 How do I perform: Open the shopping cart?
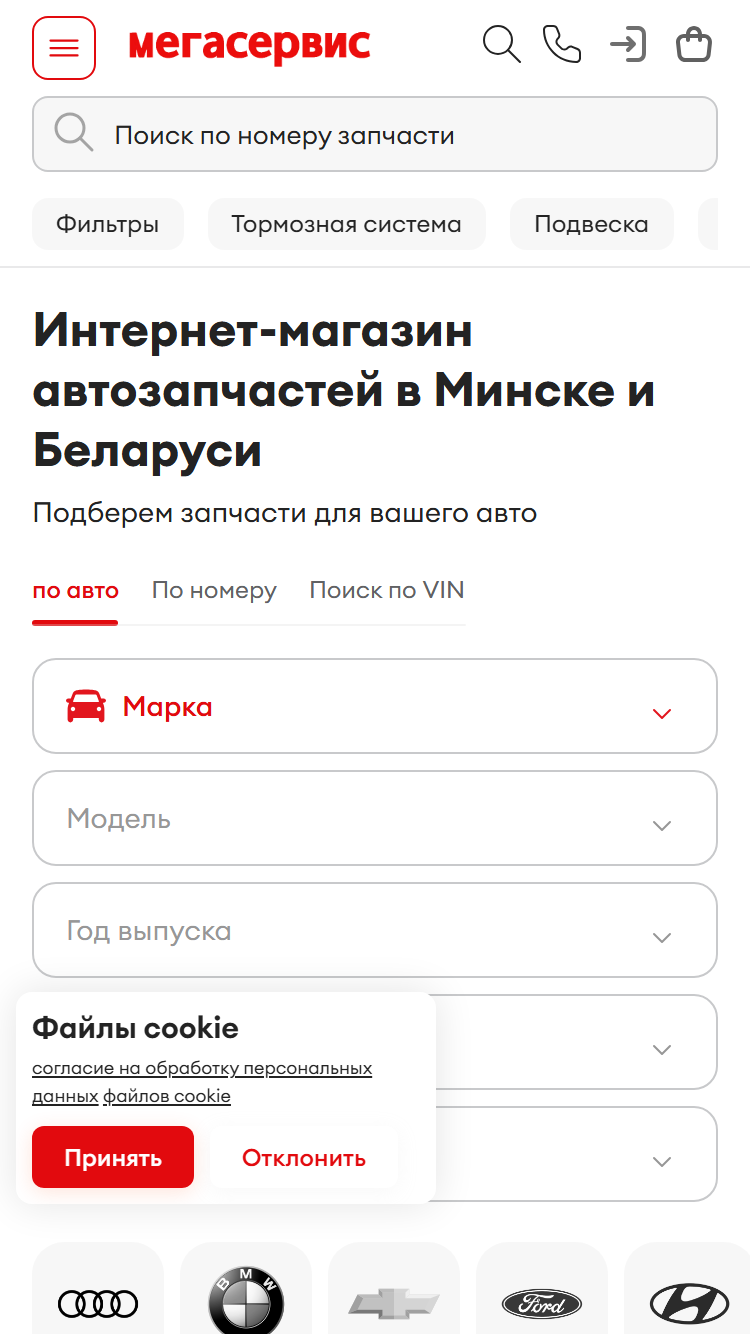pyautogui.click(x=694, y=45)
